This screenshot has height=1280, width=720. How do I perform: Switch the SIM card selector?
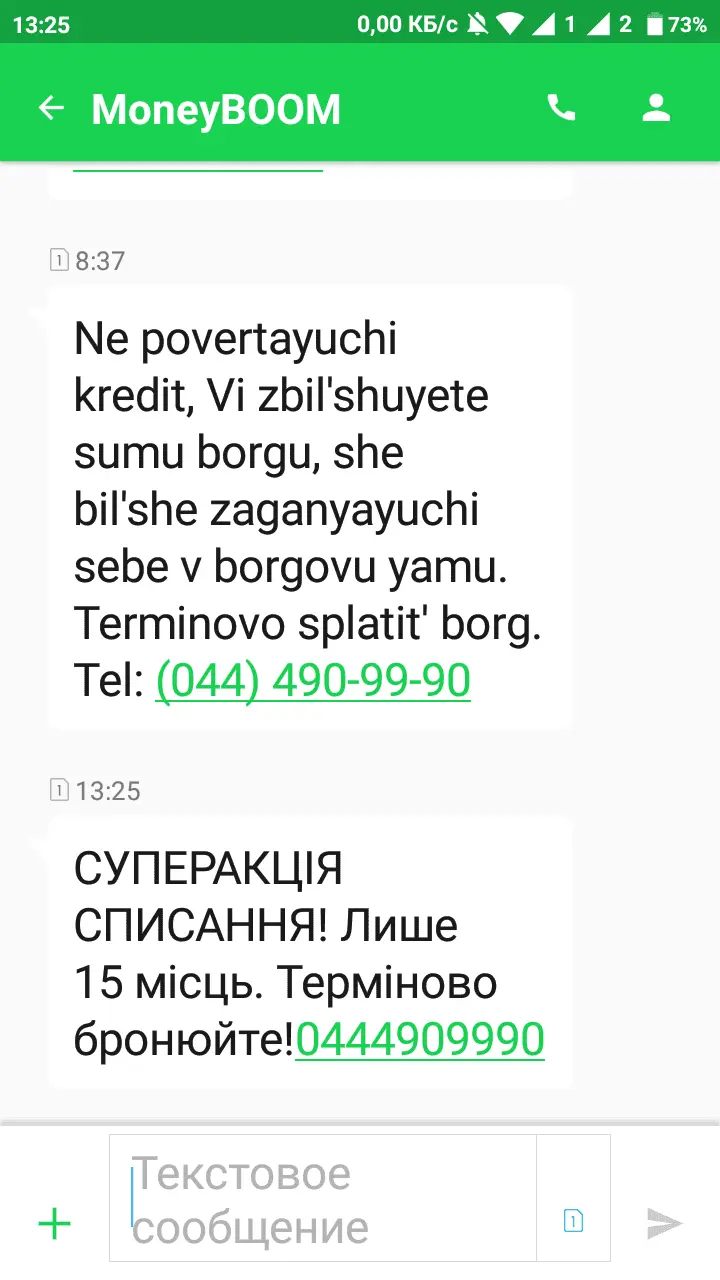point(573,1220)
